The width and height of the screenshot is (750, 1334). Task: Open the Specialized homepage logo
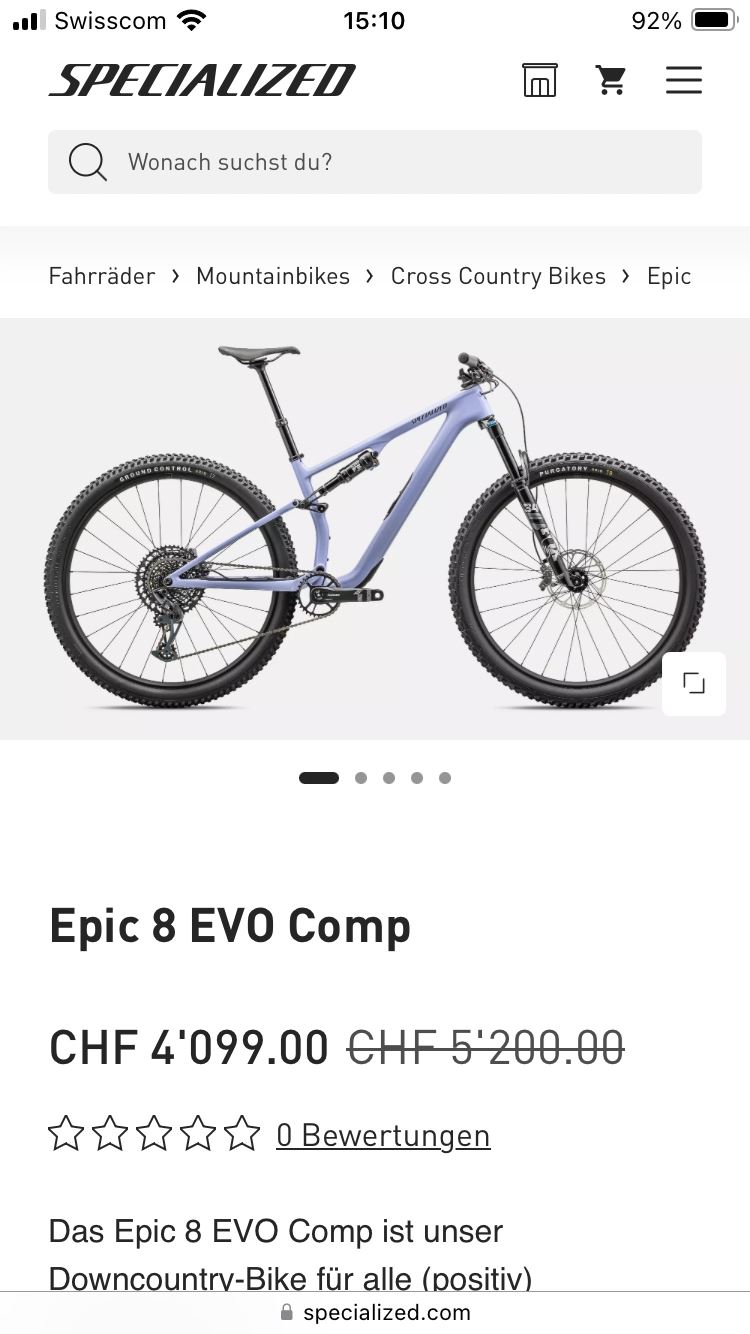pos(203,80)
